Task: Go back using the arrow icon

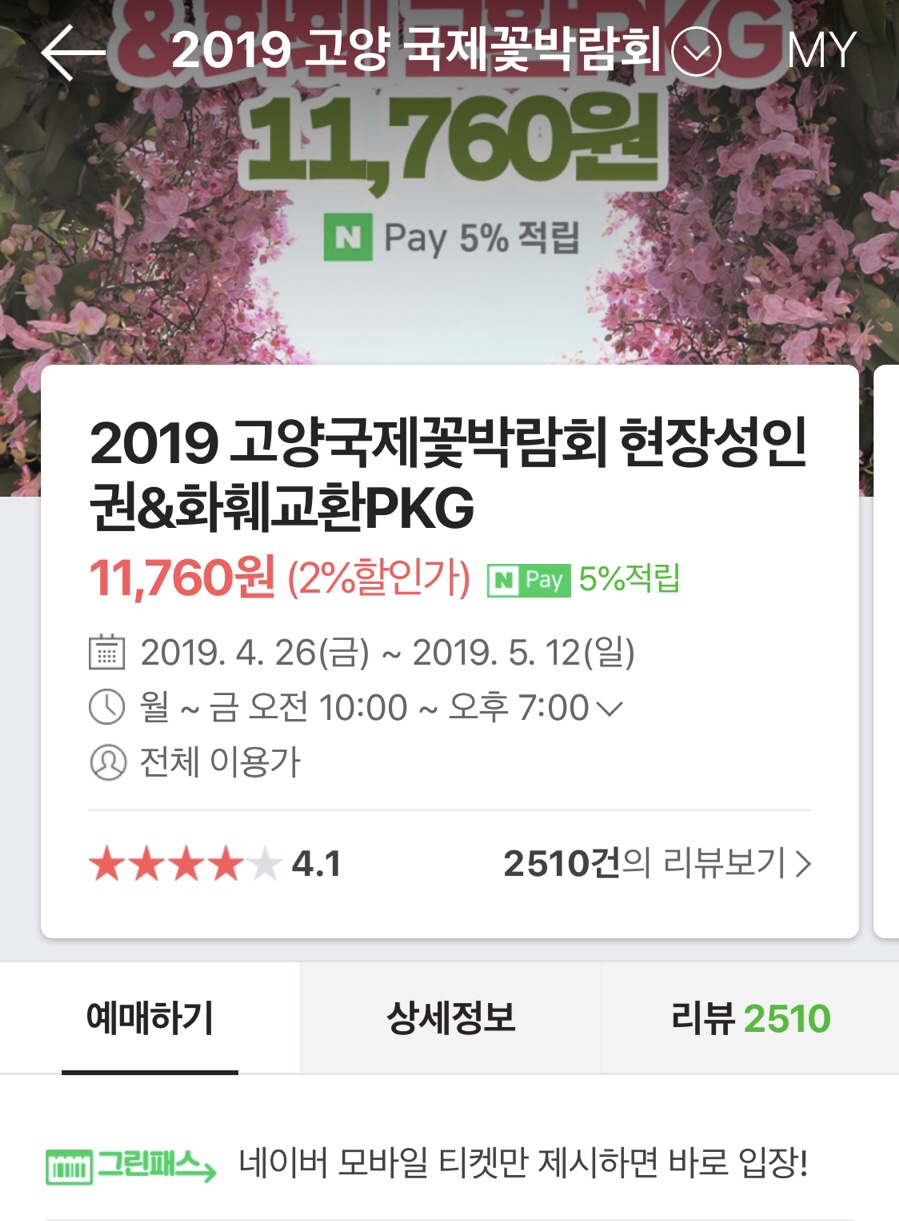Action: tap(72, 52)
